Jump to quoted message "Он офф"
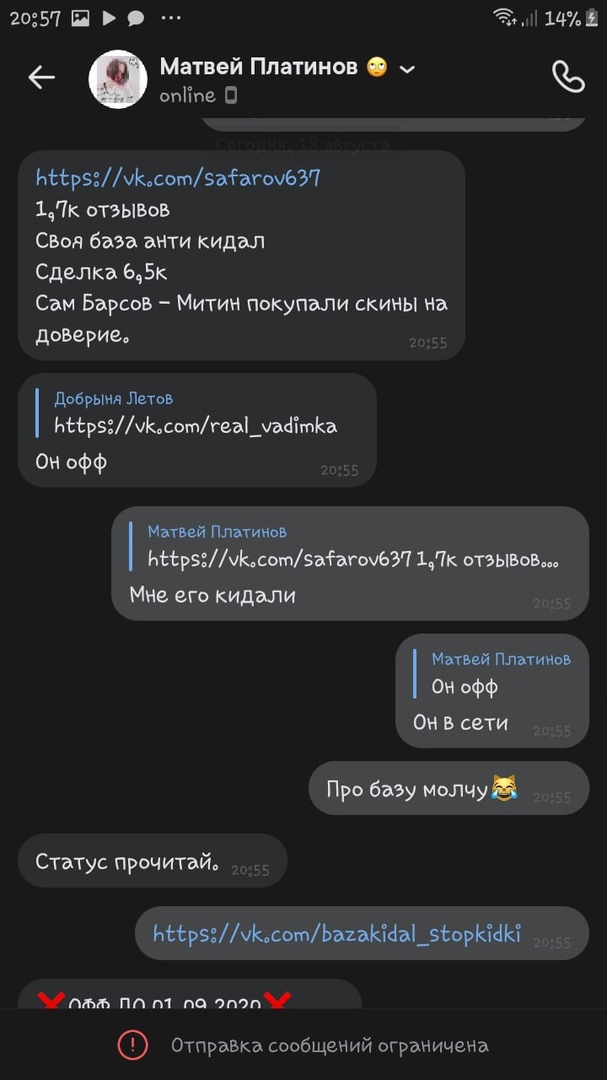607x1080 pixels. tap(500, 673)
